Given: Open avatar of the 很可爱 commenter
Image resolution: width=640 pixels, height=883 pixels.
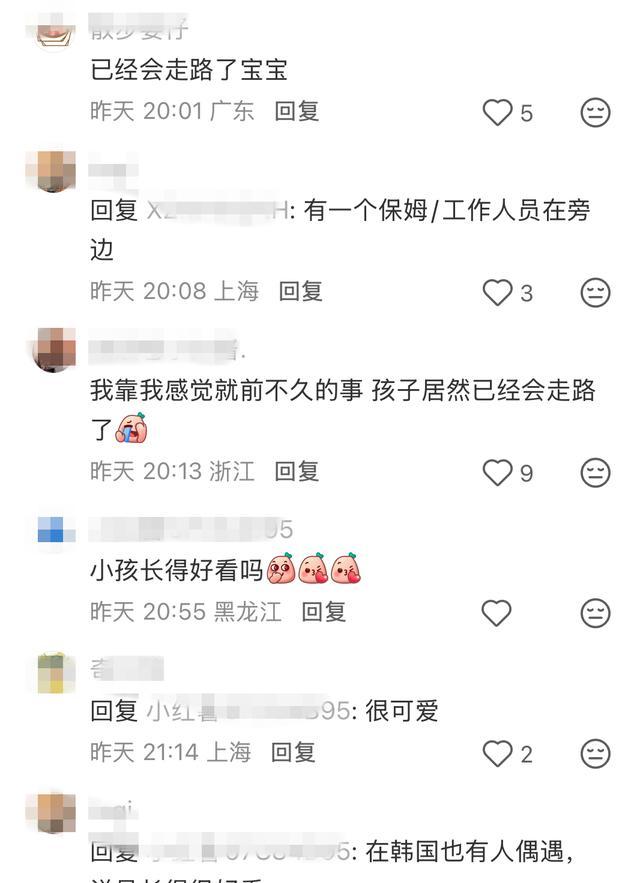Looking at the screenshot, I should (56, 673).
